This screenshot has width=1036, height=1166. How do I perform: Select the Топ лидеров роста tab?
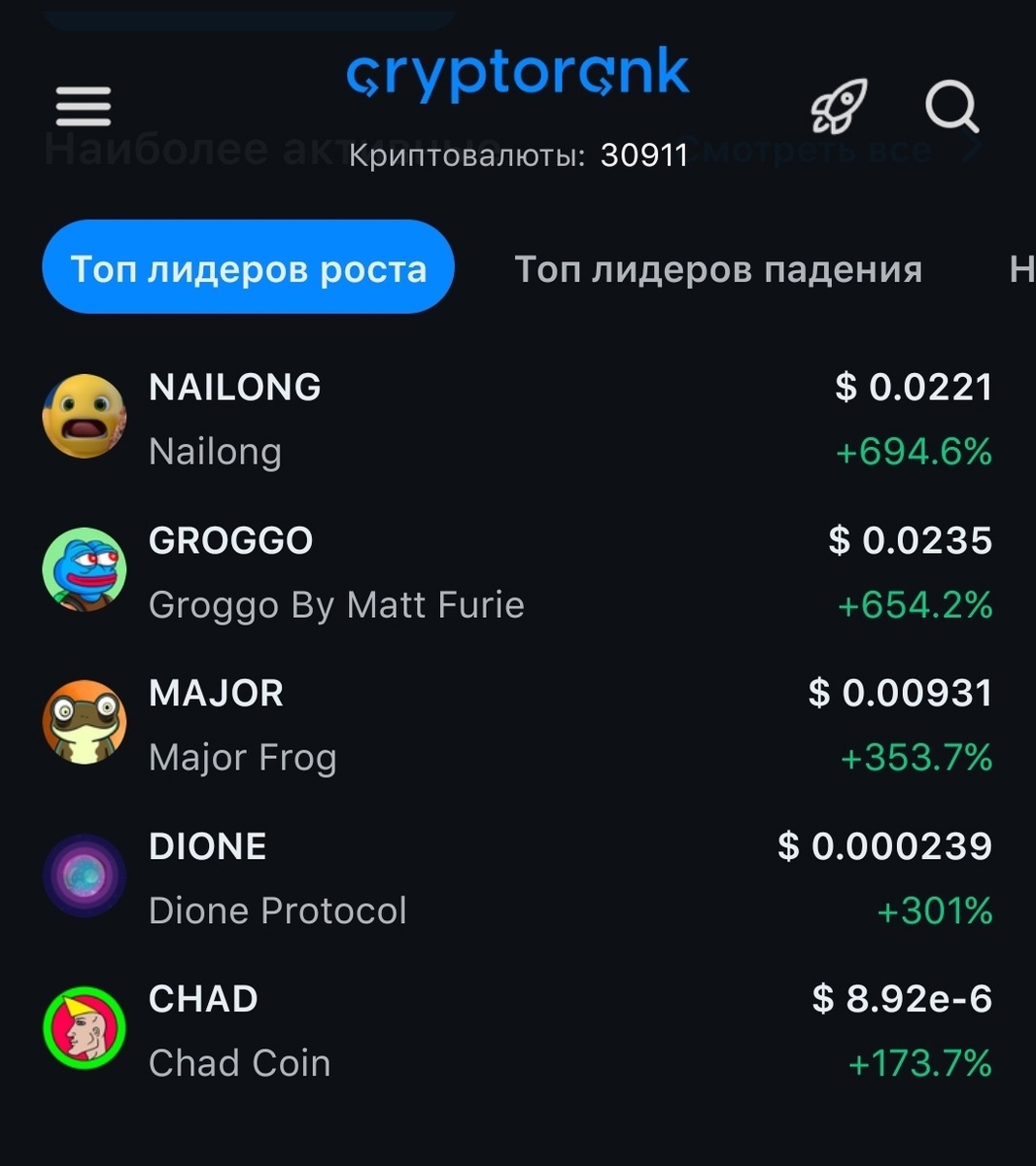coord(249,268)
